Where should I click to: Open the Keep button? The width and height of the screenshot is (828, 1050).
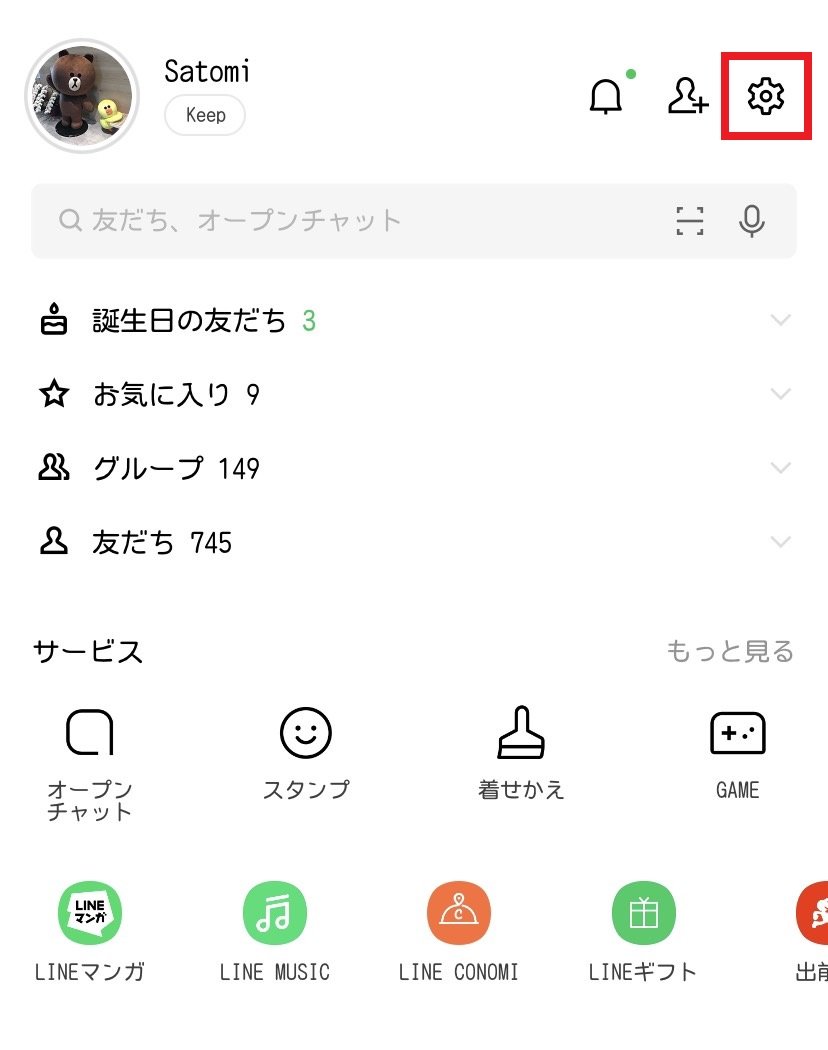click(205, 115)
